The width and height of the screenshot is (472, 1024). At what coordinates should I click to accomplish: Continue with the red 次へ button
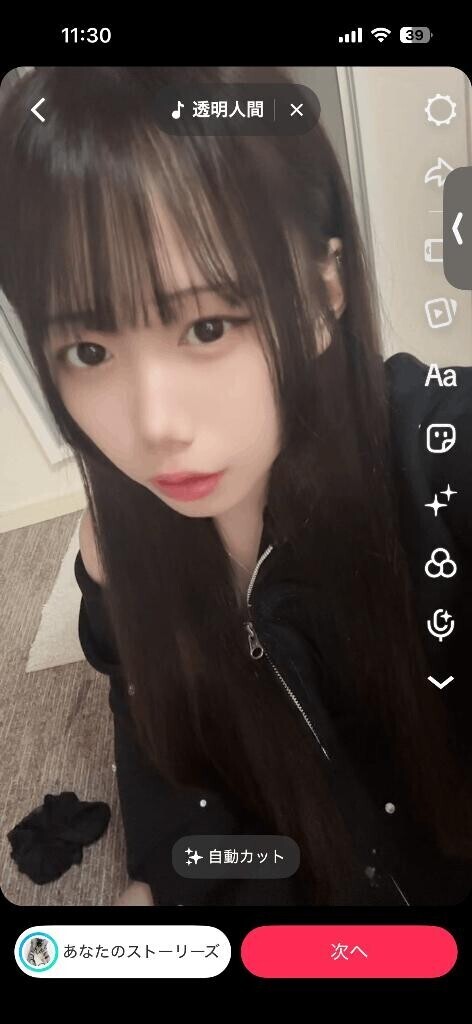click(x=349, y=952)
